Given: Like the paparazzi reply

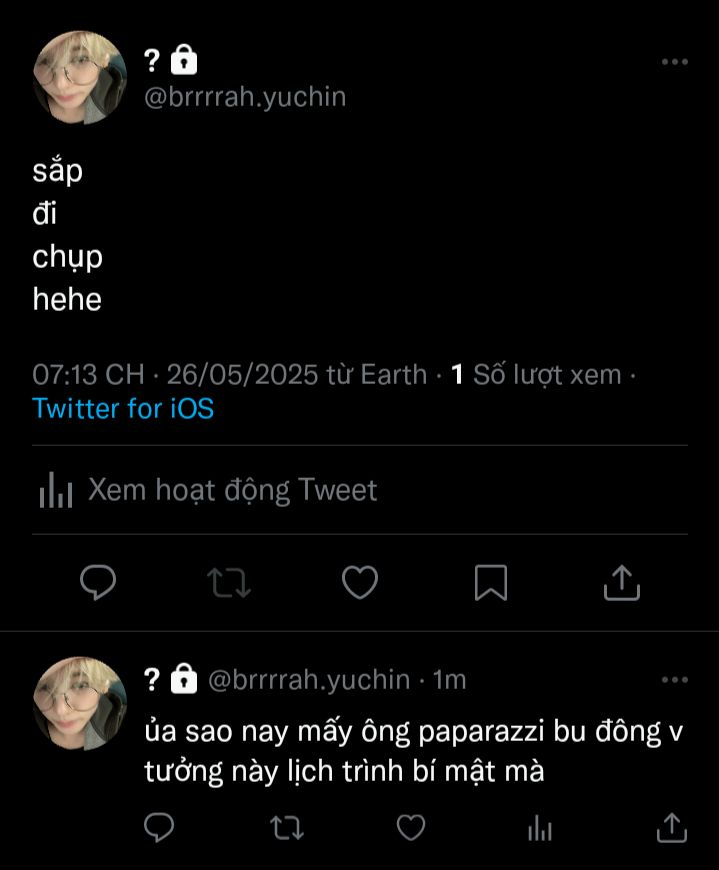Looking at the screenshot, I should click(411, 827).
